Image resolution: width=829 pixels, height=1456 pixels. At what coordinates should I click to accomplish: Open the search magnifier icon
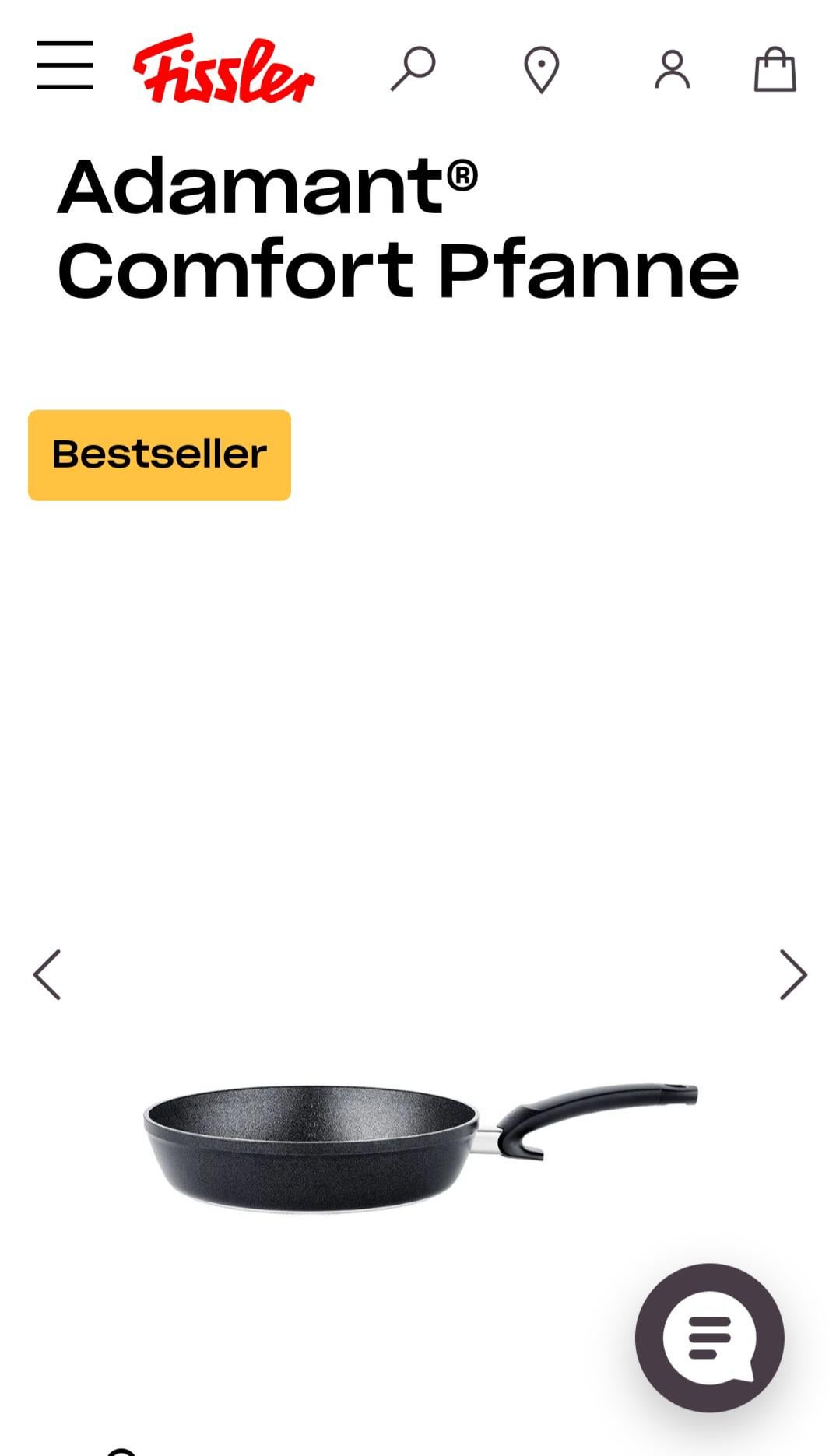(x=413, y=69)
